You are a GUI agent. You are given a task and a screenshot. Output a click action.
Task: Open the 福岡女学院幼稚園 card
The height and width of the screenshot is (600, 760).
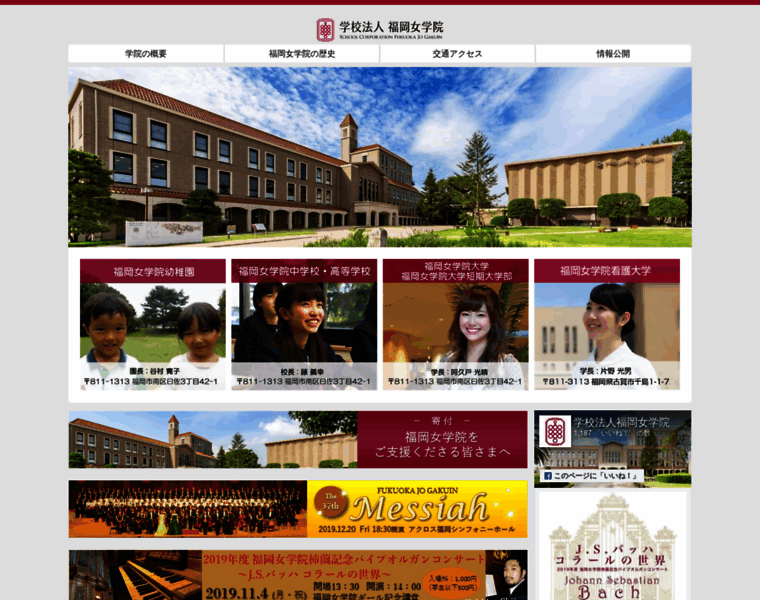[153, 324]
